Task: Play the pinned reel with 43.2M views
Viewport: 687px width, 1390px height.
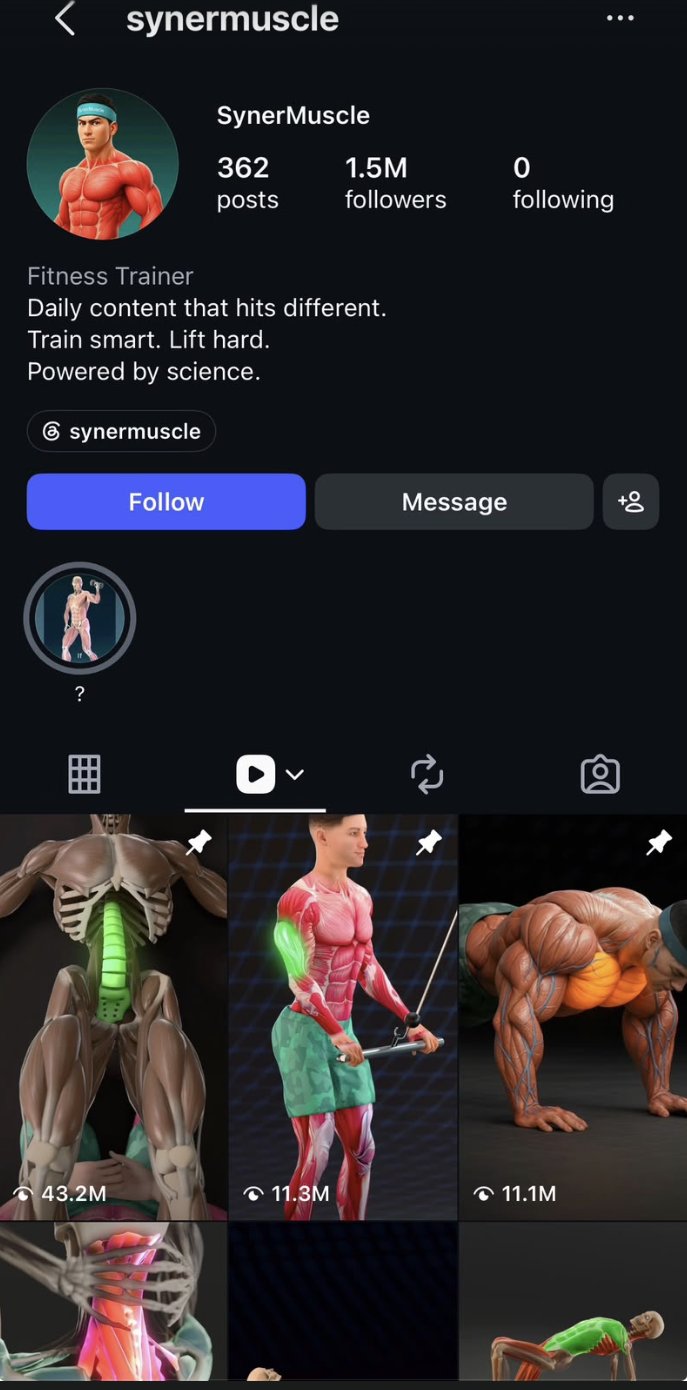Action: coord(113,1017)
